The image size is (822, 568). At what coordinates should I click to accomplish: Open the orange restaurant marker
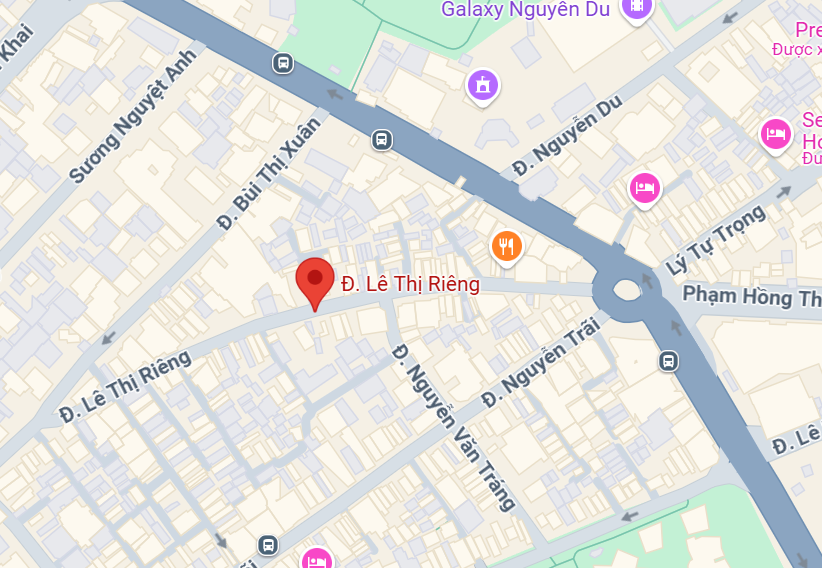point(508,245)
